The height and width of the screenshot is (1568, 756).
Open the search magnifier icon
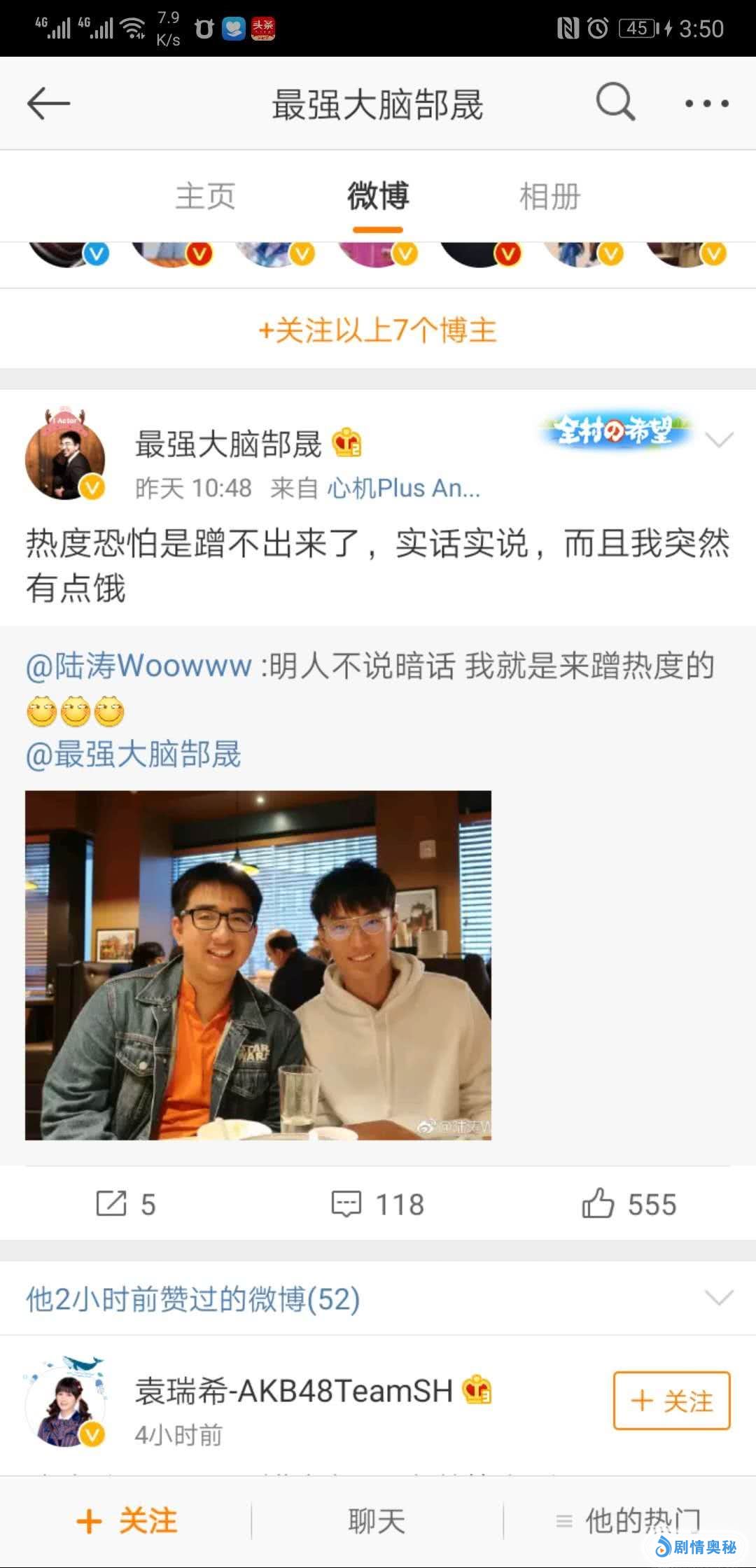[615, 103]
